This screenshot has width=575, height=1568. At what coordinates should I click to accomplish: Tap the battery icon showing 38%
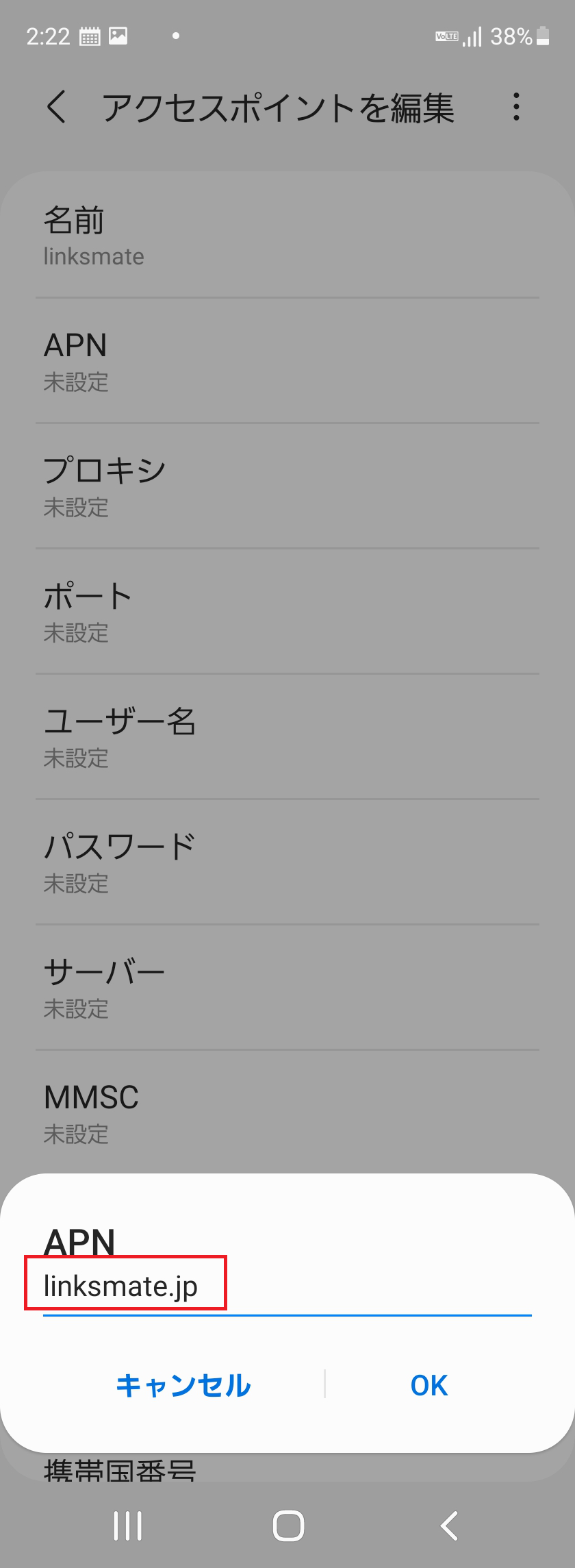(544, 36)
